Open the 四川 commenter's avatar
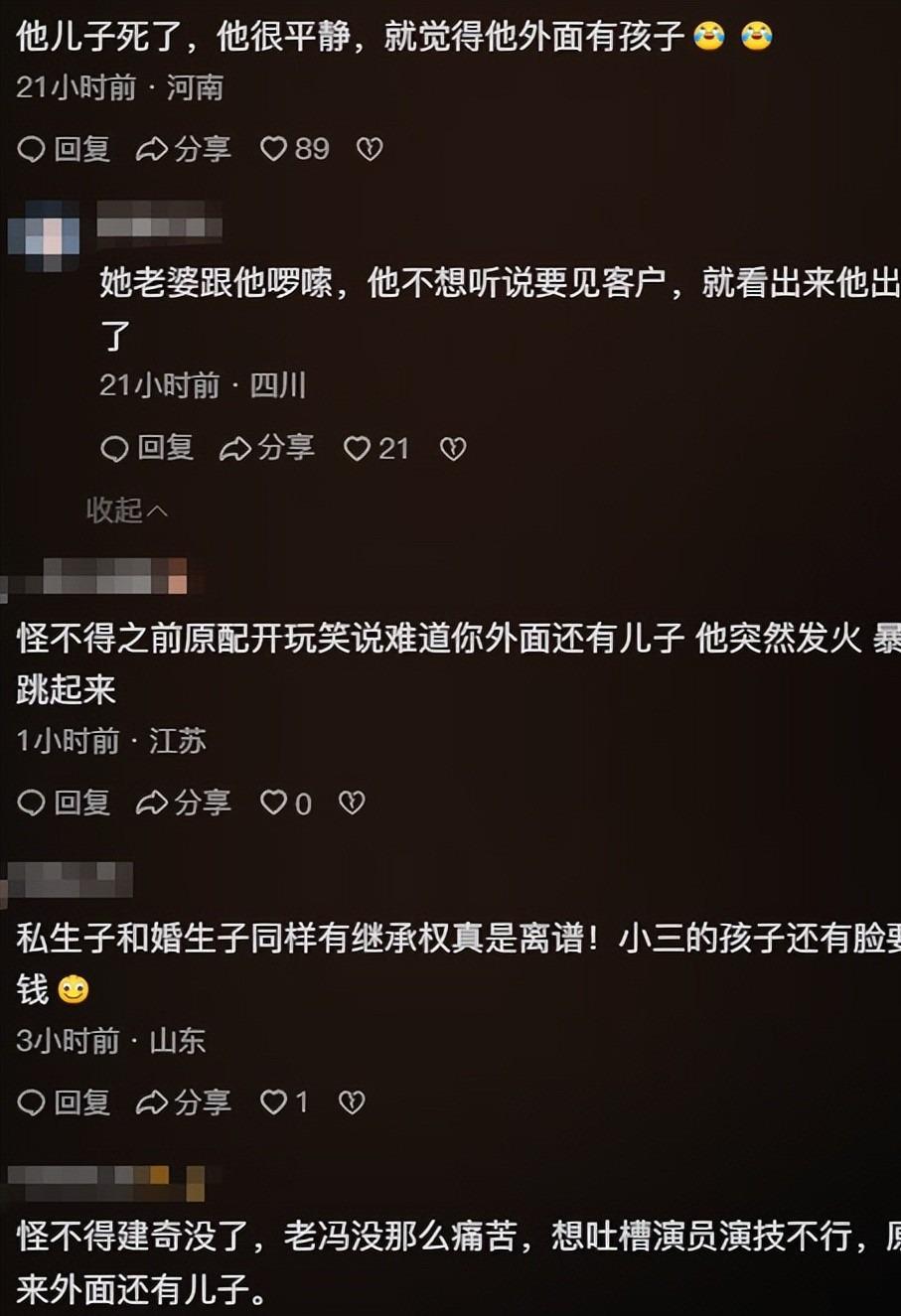This screenshot has height=1316, width=901. (x=44, y=235)
